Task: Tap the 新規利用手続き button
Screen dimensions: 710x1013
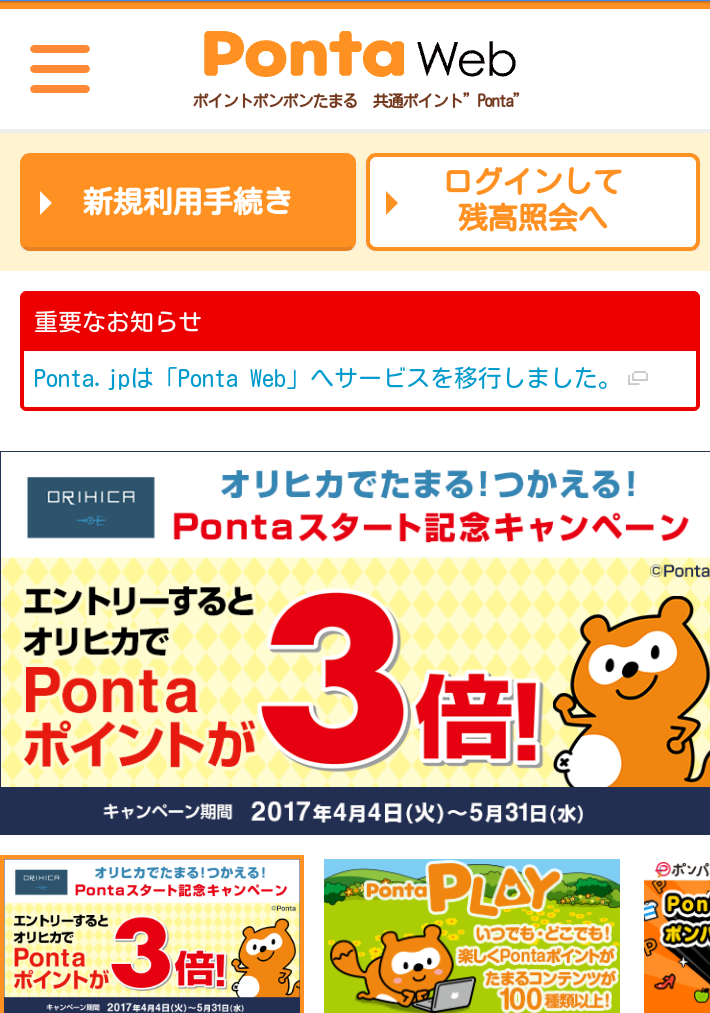Action: click(188, 202)
